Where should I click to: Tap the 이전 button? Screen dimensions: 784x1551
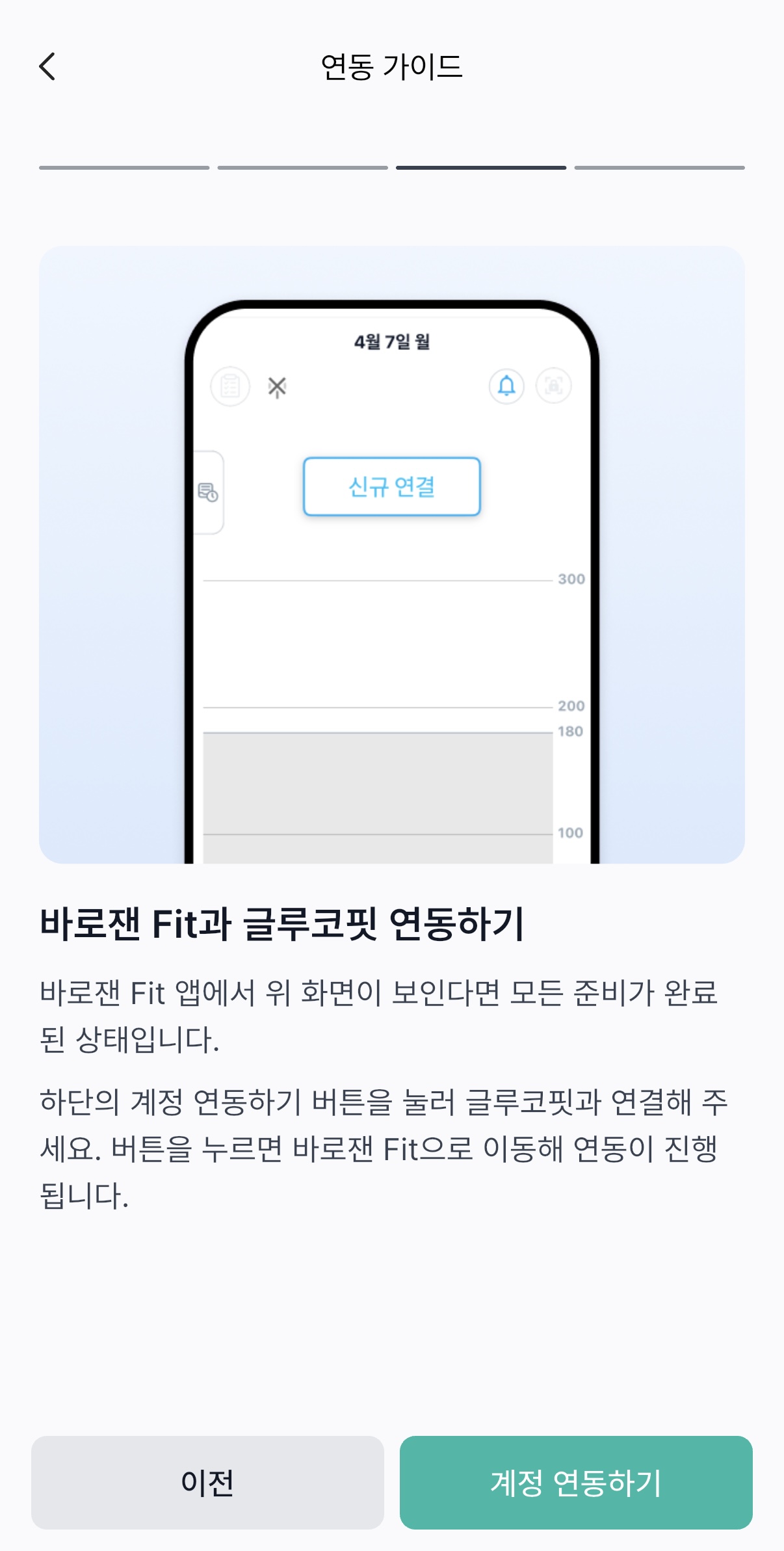click(207, 1482)
